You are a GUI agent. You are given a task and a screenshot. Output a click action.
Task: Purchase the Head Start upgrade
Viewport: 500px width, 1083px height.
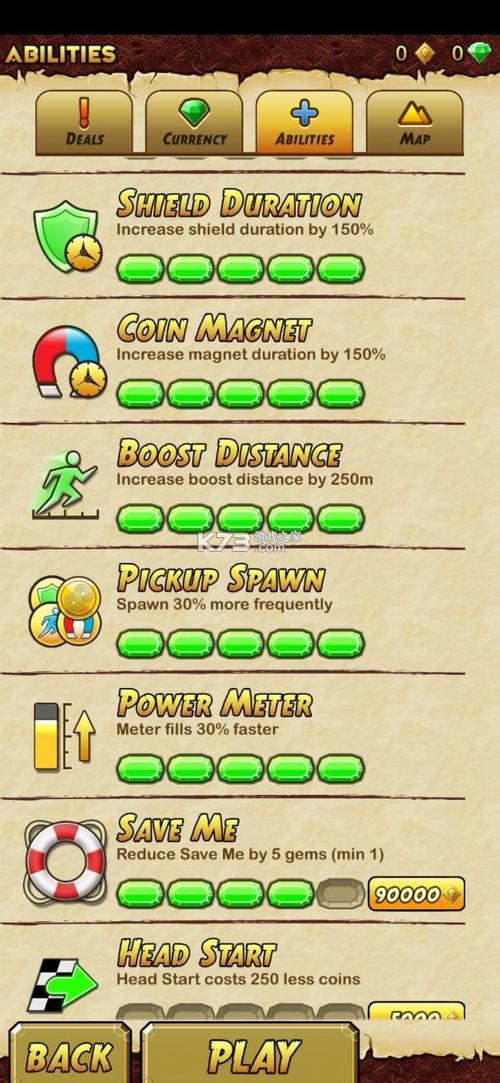(x=416, y=1012)
